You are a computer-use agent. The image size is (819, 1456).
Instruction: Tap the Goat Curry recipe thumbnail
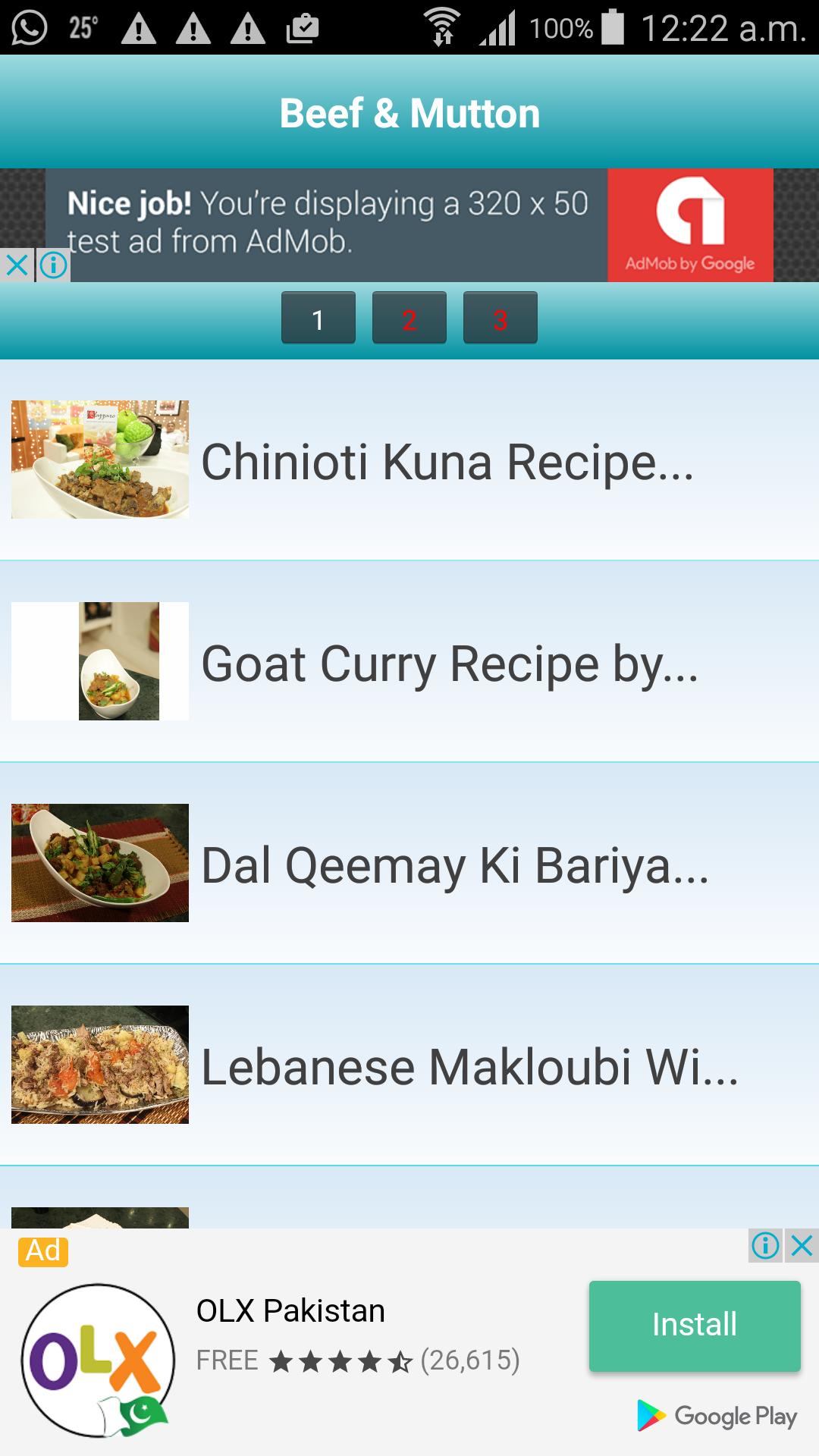coord(100,661)
